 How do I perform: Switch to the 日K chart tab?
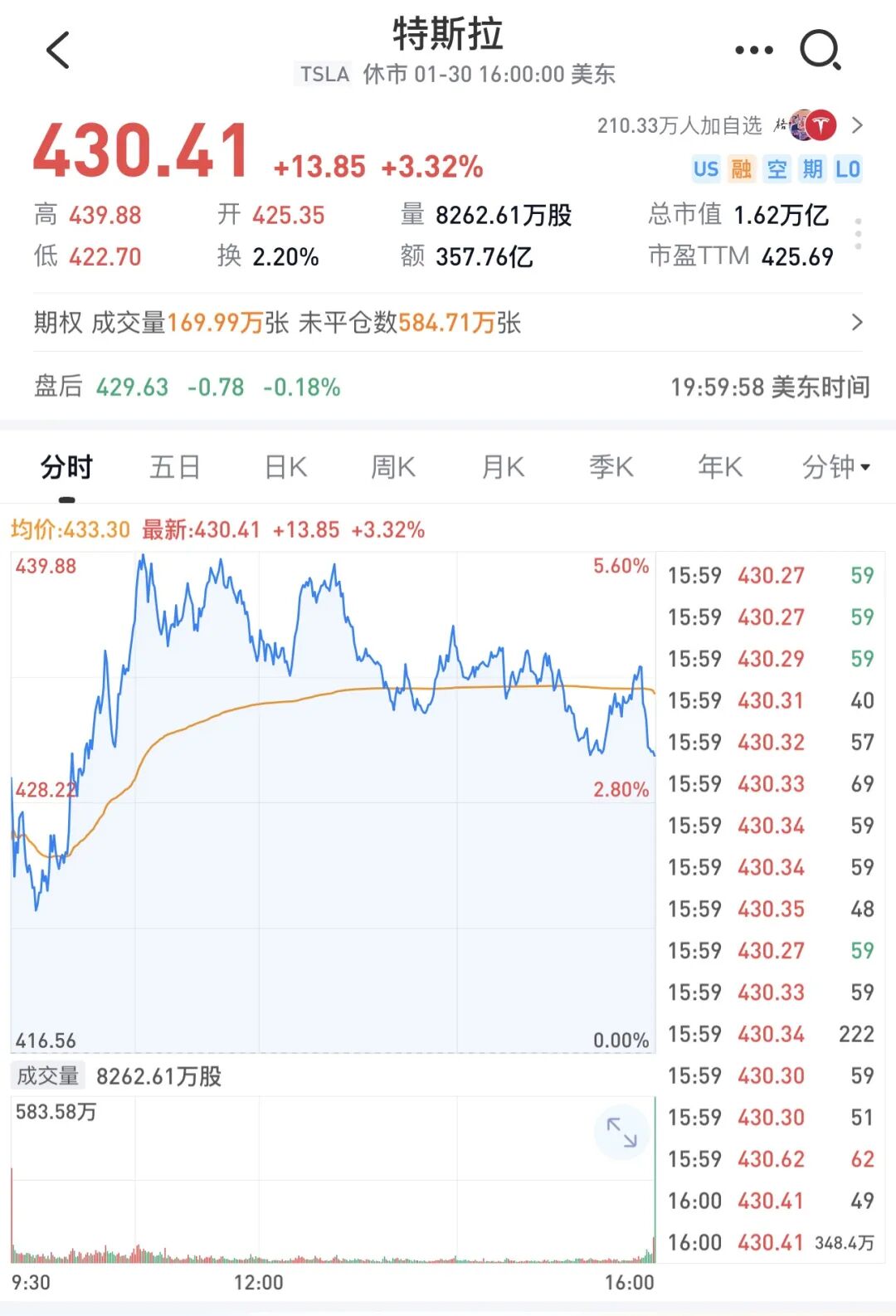click(x=285, y=467)
